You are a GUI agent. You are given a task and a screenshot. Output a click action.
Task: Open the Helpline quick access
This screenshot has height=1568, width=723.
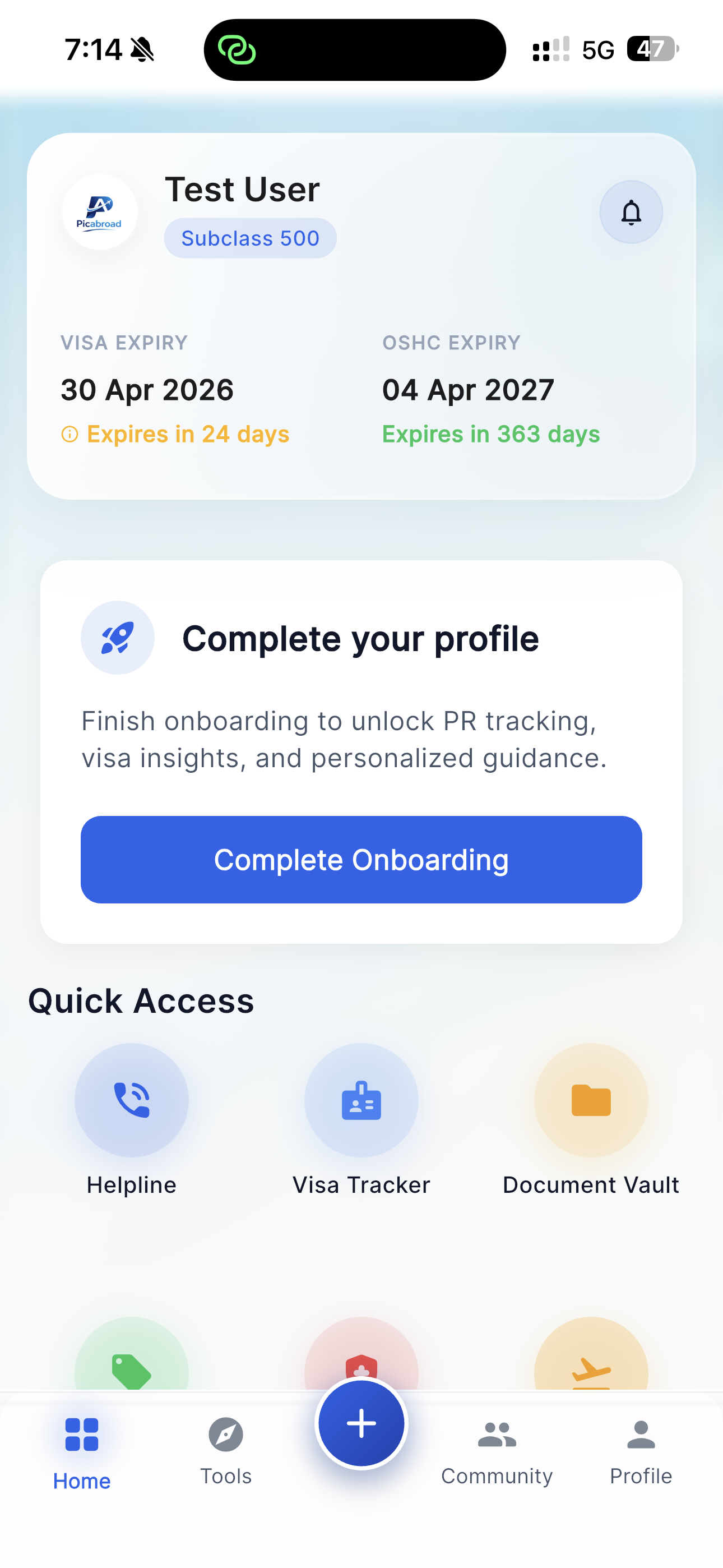click(x=132, y=1100)
